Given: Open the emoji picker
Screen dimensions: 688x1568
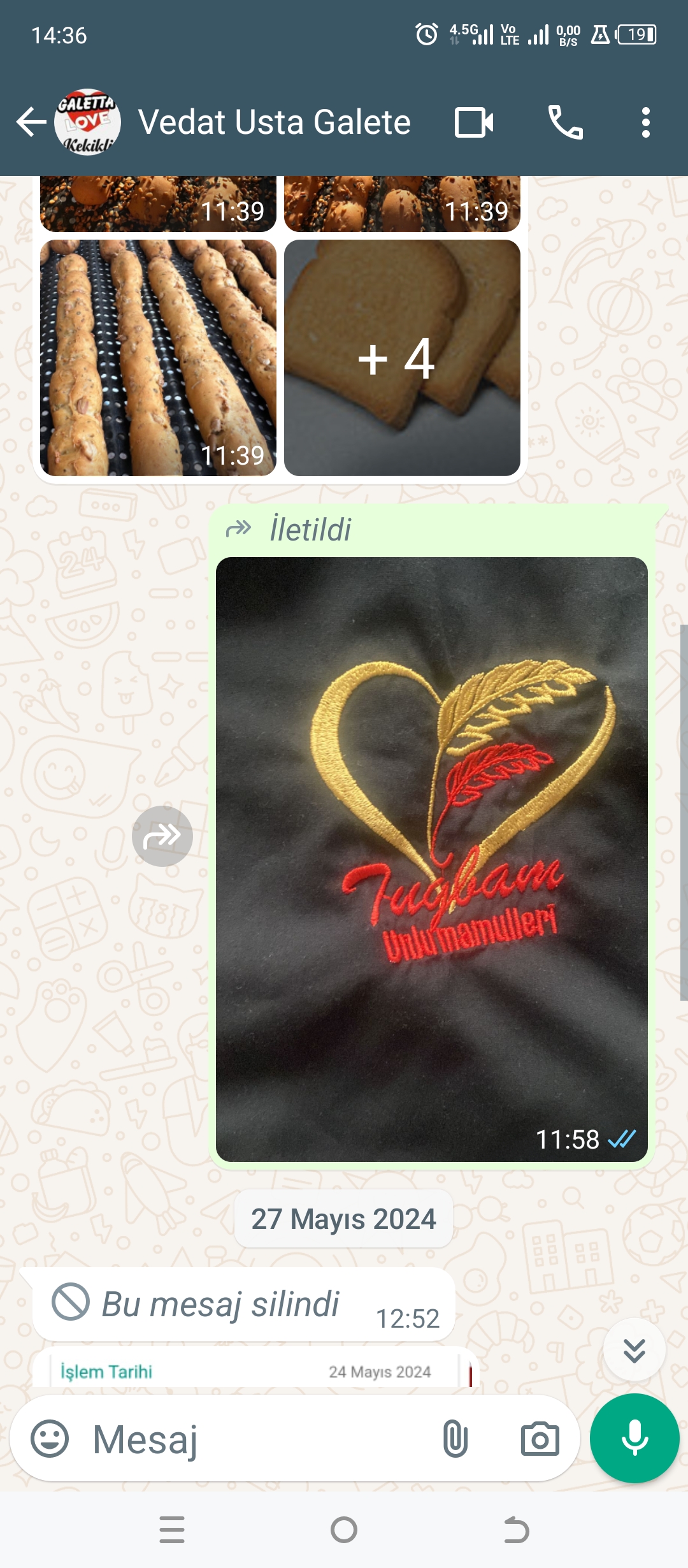Looking at the screenshot, I should (50, 1439).
